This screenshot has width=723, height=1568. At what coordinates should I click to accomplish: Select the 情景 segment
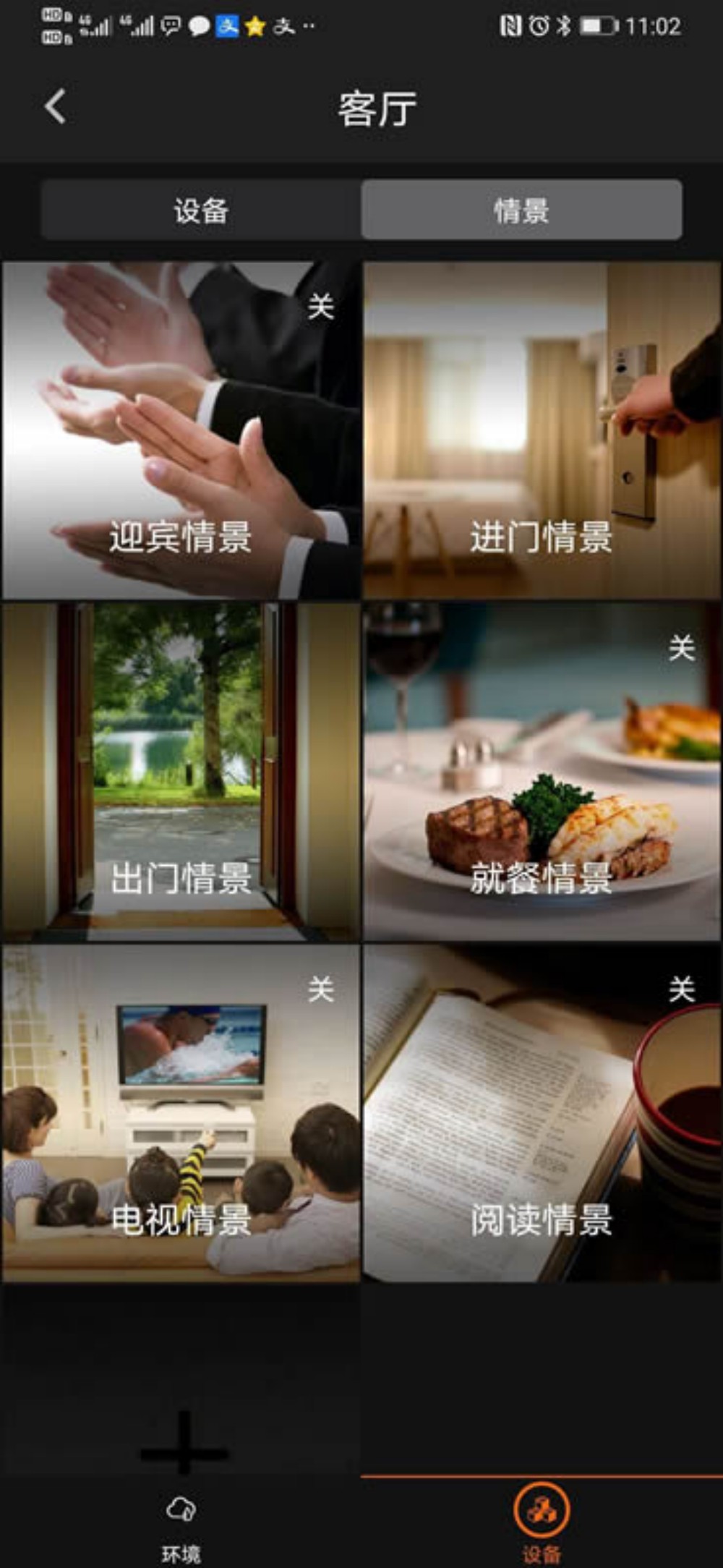(x=521, y=210)
